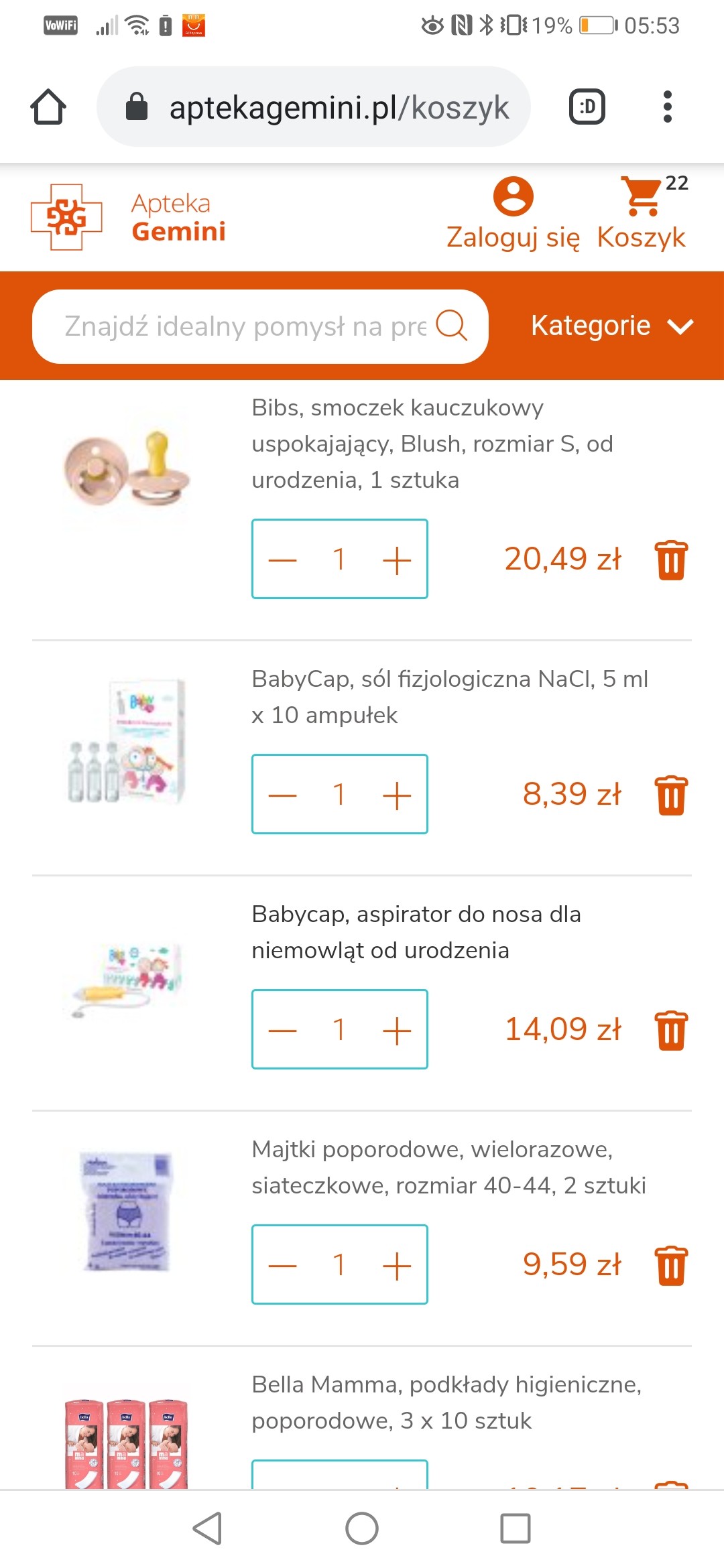724x1568 pixels.
Task: Increase quantity of Bibs smoczek kauczukowy
Action: (397, 560)
